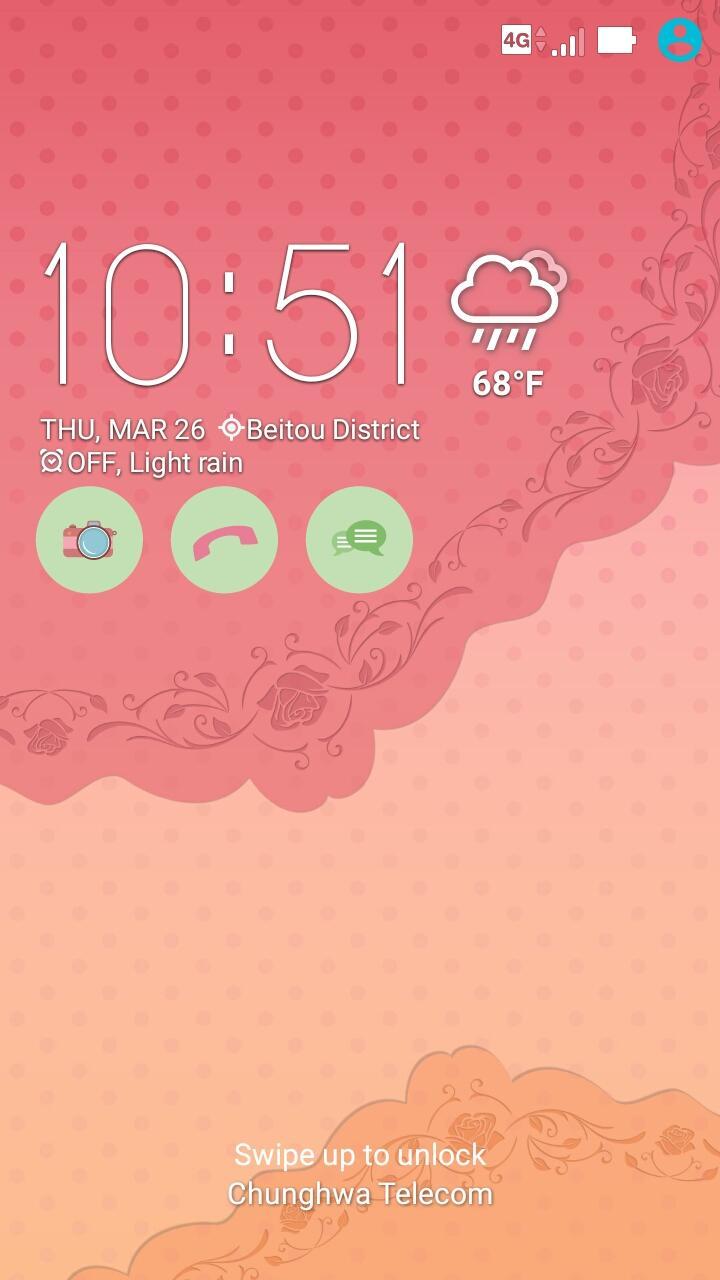The height and width of the screenshot is (1280, 720).
Task: Open the messaging shortcut
Action: 359,540
